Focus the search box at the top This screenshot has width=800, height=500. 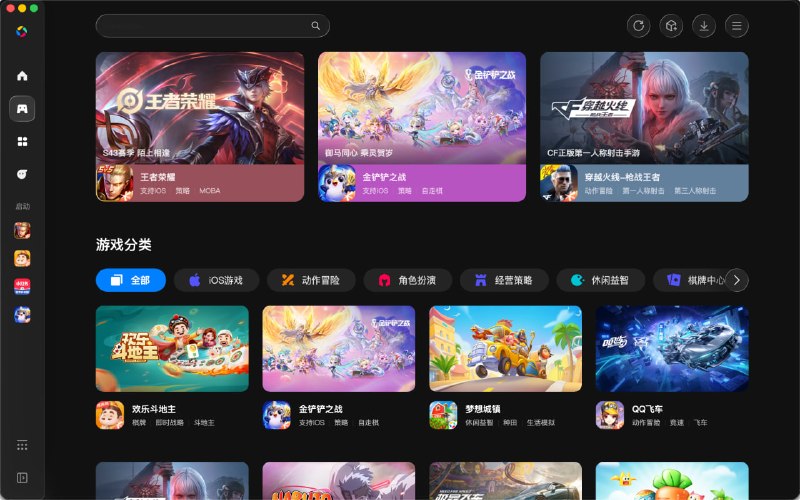click(212, 26)
